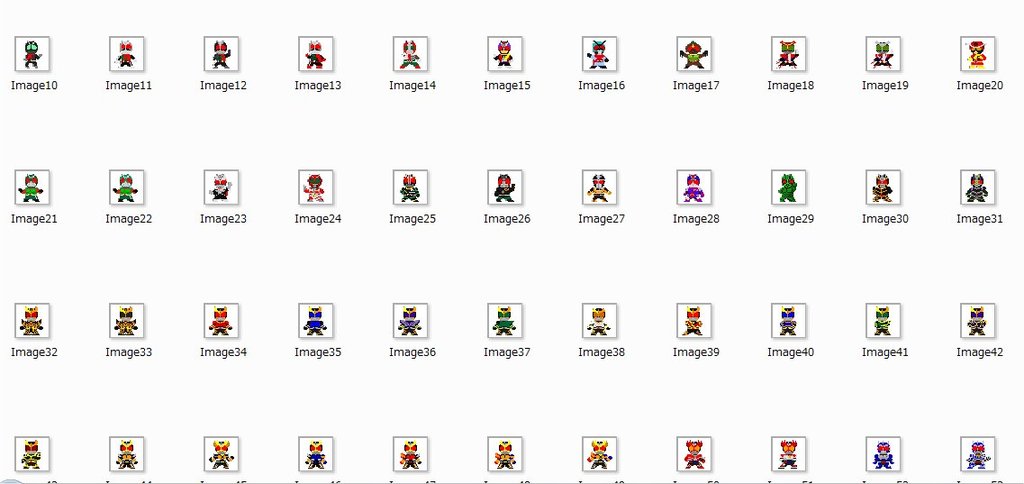Open the Image32 file
The image size is (1024, 484).
pyautogui.click(x=34, y=320)
